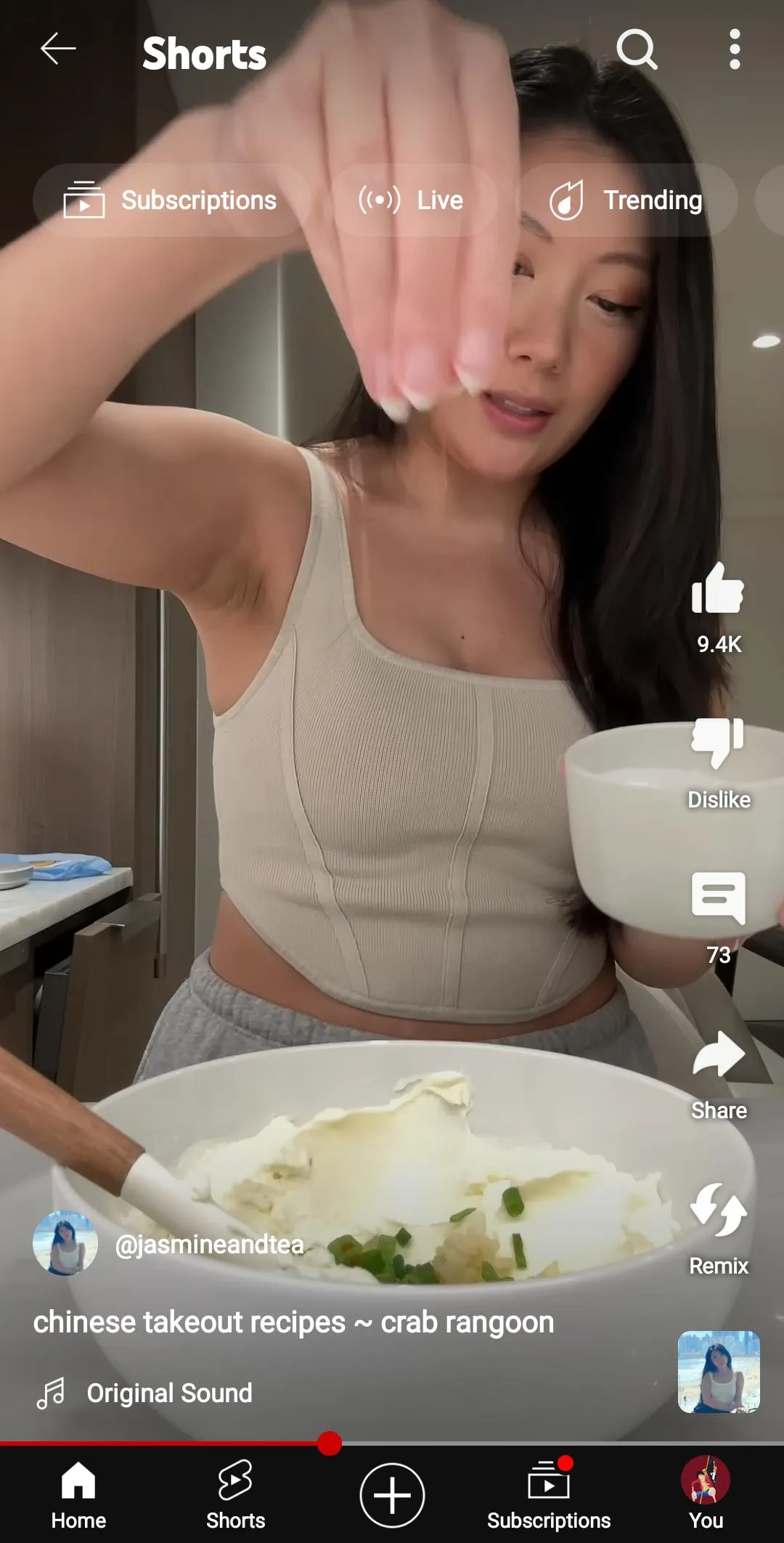Open the comments with 73 replies
This screenshot has width=784, height=1543.
tap(718, 900)
